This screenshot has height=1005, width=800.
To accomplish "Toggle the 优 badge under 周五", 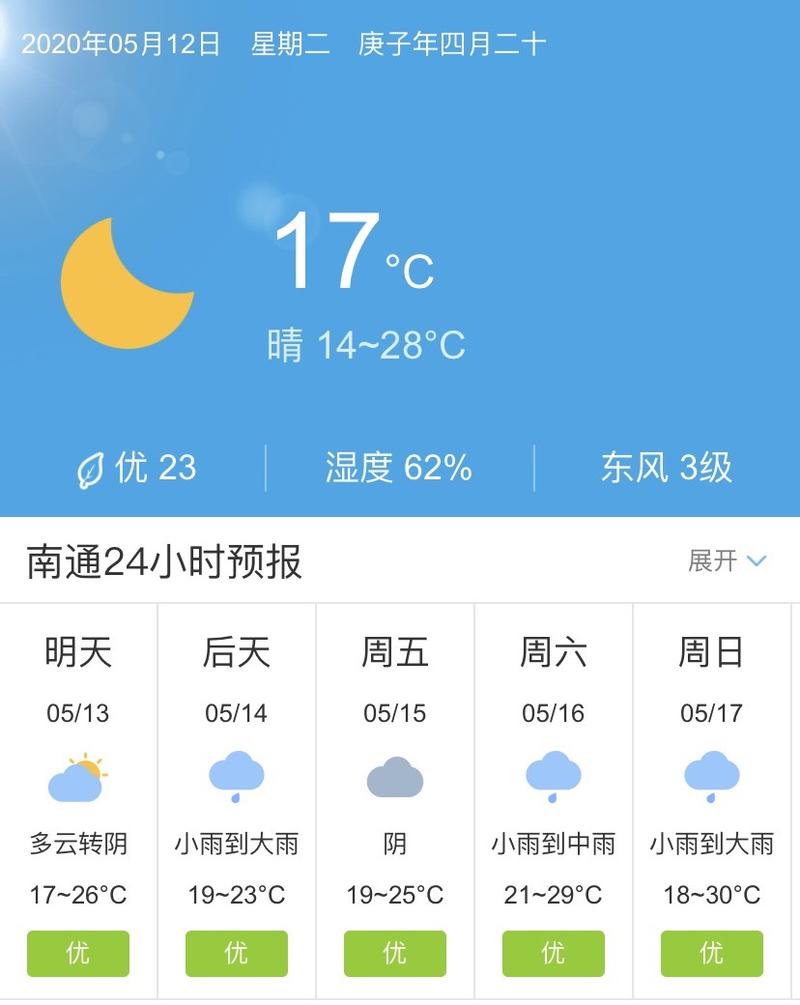I will click(395, 953).
